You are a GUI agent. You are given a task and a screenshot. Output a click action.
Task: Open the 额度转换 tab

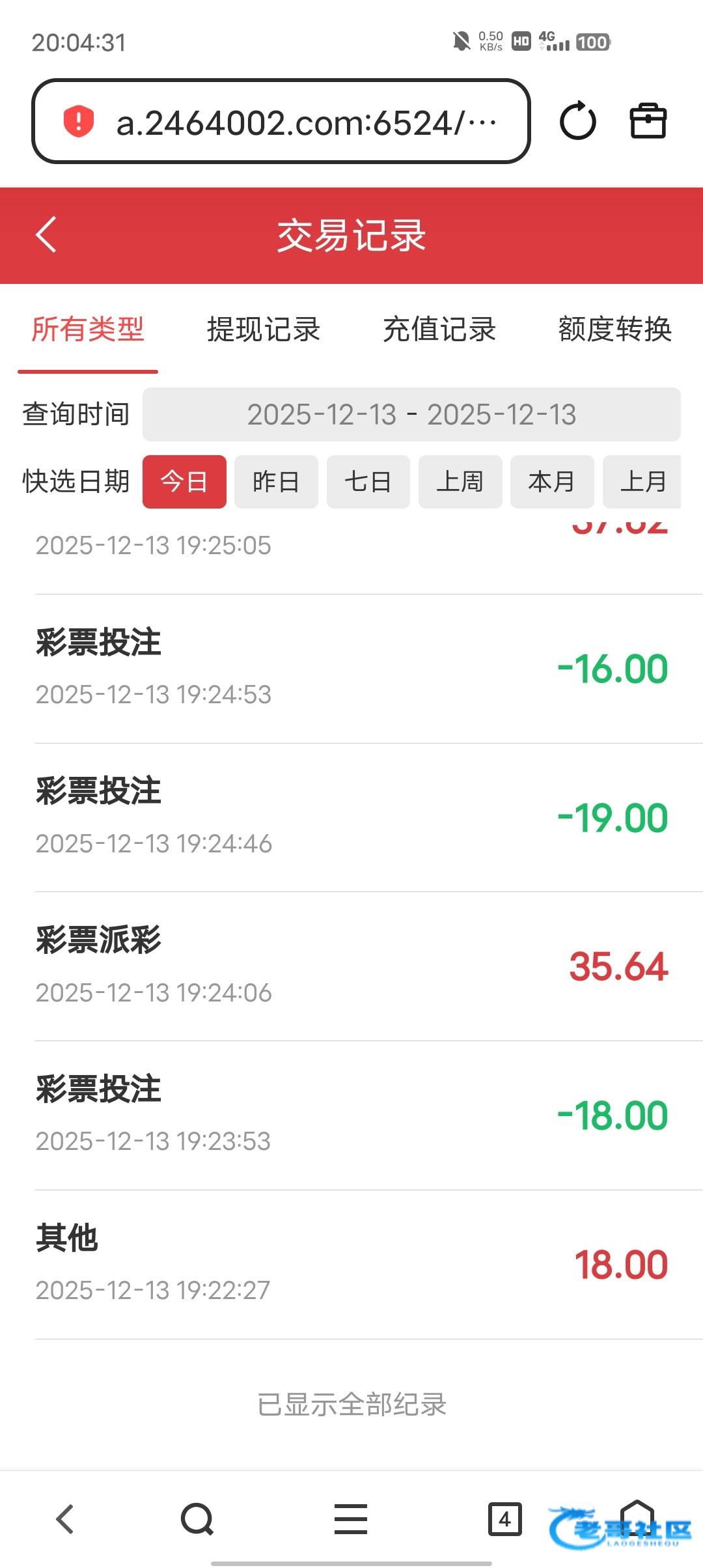point(614,329)
